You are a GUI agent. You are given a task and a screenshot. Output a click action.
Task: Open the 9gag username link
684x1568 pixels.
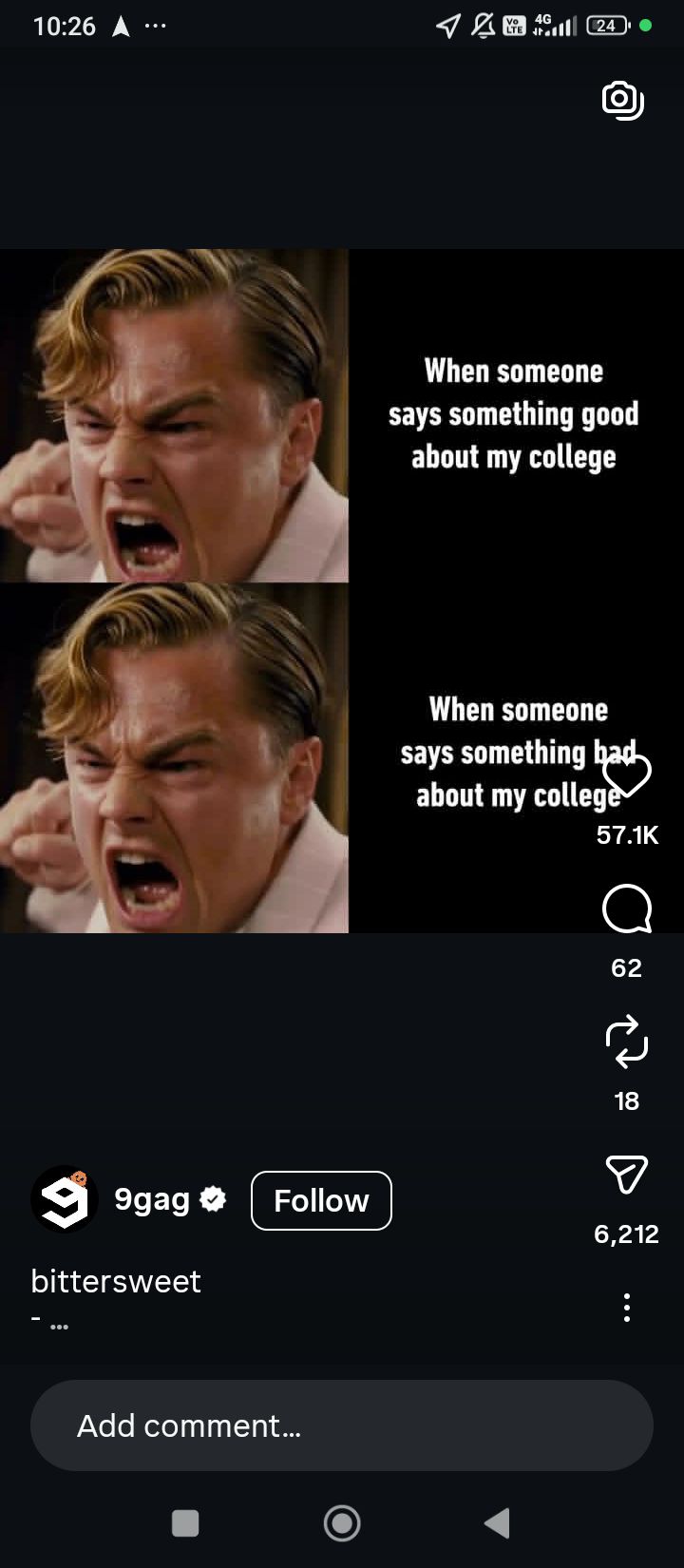pyautogui.click(x=152, y=1199)
